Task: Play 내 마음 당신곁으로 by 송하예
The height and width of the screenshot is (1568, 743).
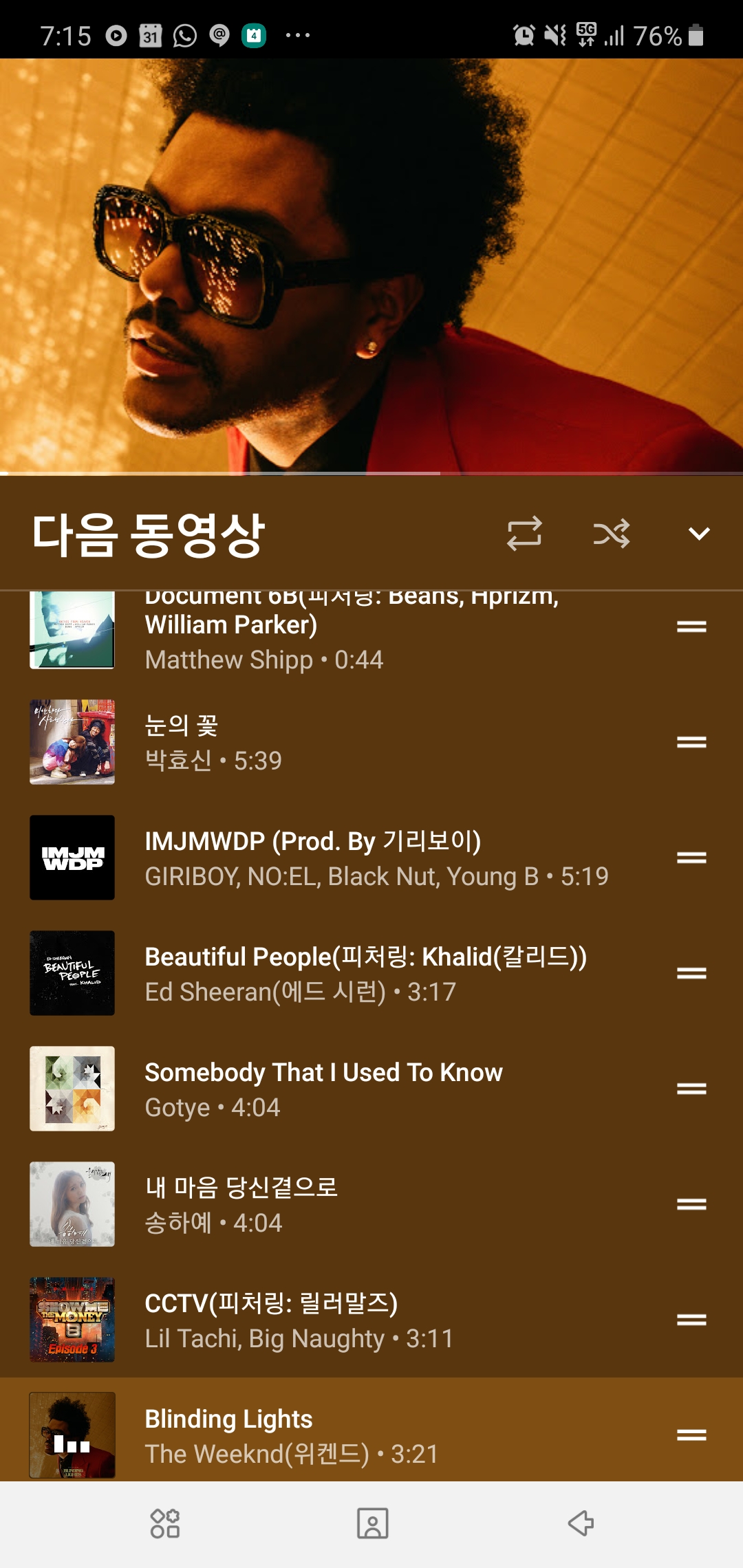Action: tap(344, 1205)
